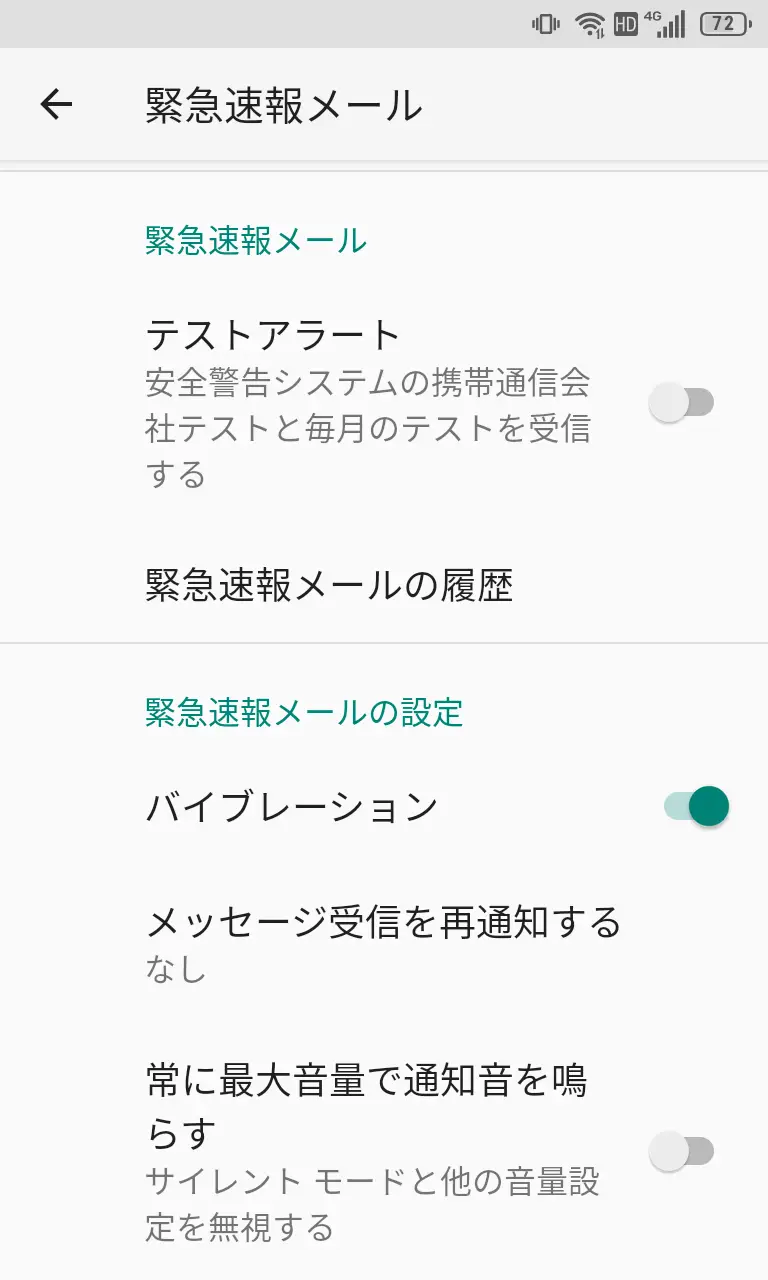The height and width of the screenshot is (1280, 768).
Task: Open 緊急速報メールの履歴
Action: point(329,585)
